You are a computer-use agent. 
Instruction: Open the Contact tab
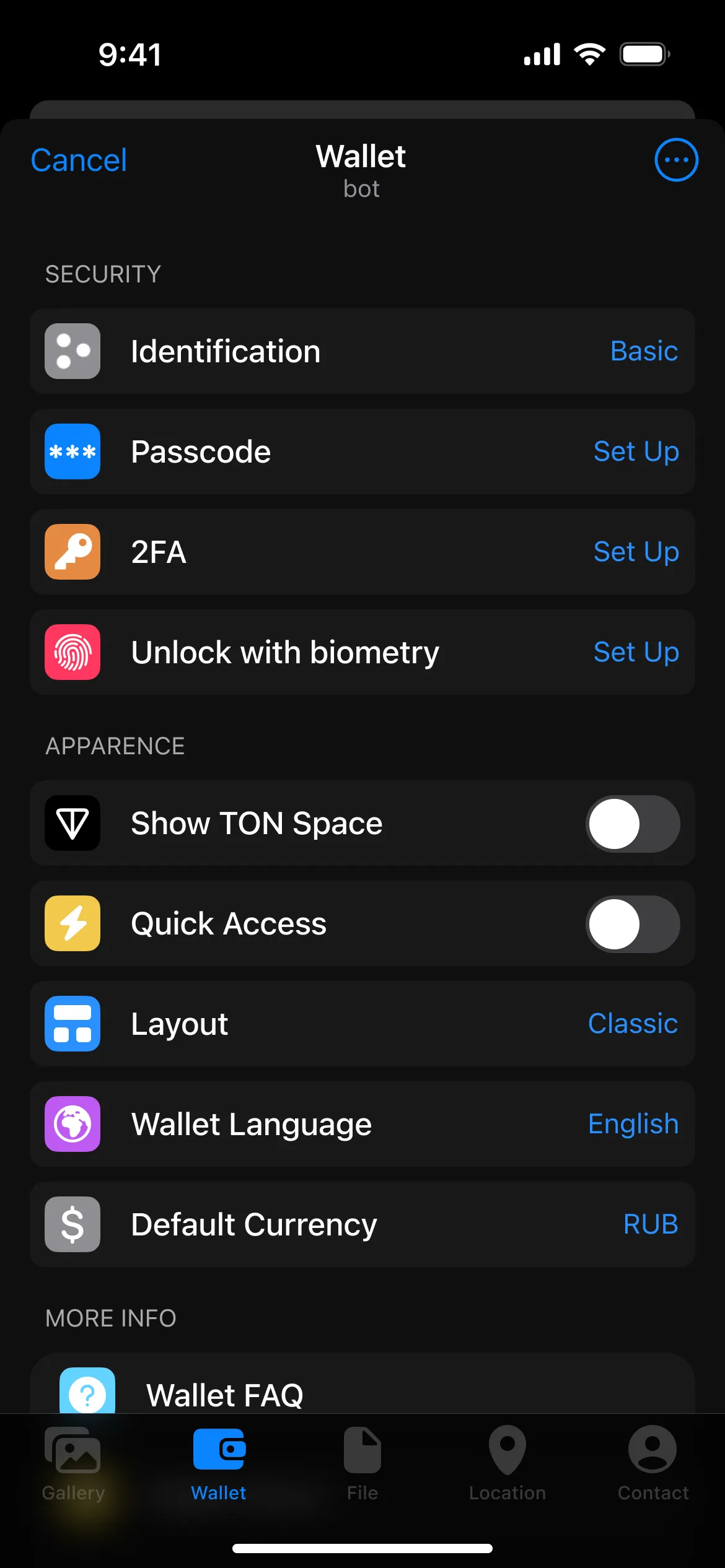pyautogui.click(x=652, y=1464)
